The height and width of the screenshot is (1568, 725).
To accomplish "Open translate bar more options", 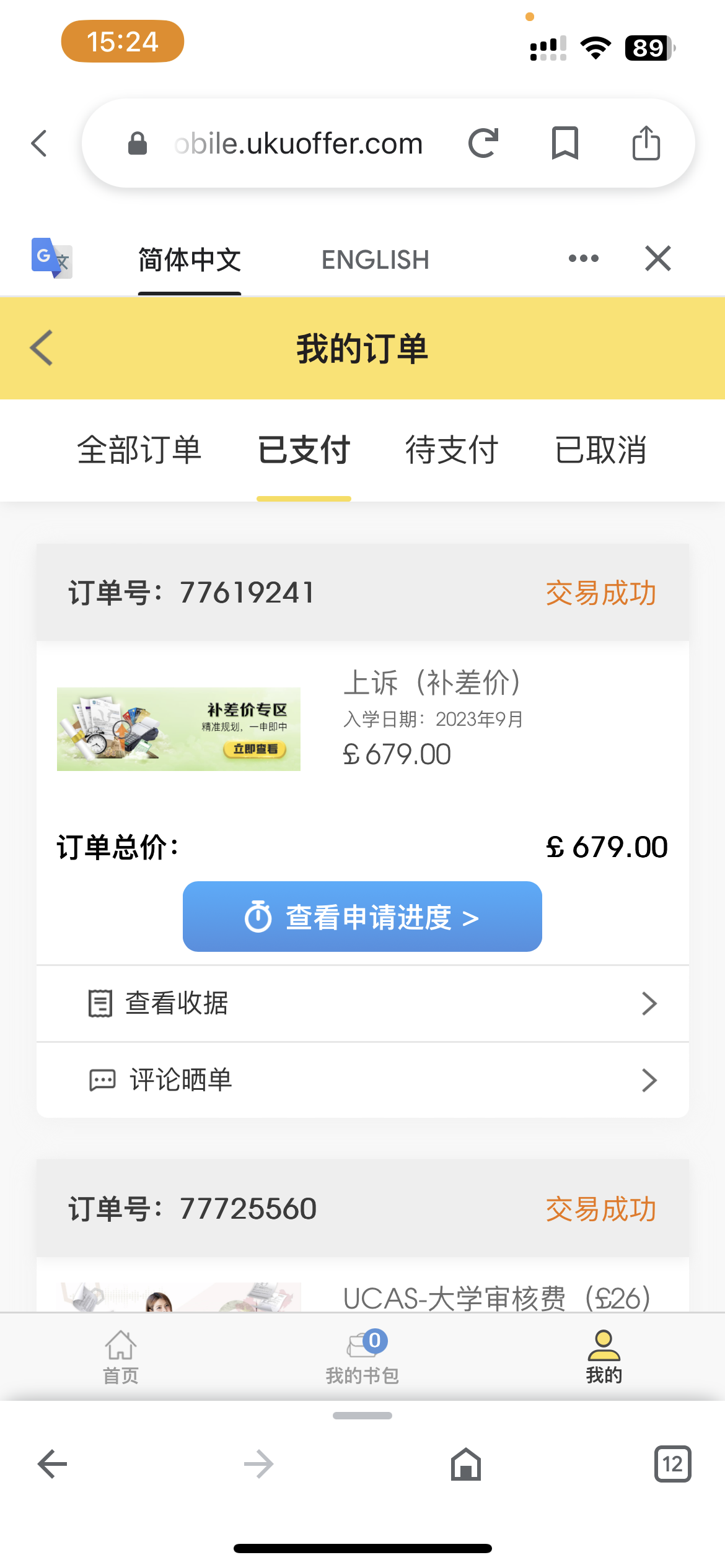I will (x=583, y=259).
